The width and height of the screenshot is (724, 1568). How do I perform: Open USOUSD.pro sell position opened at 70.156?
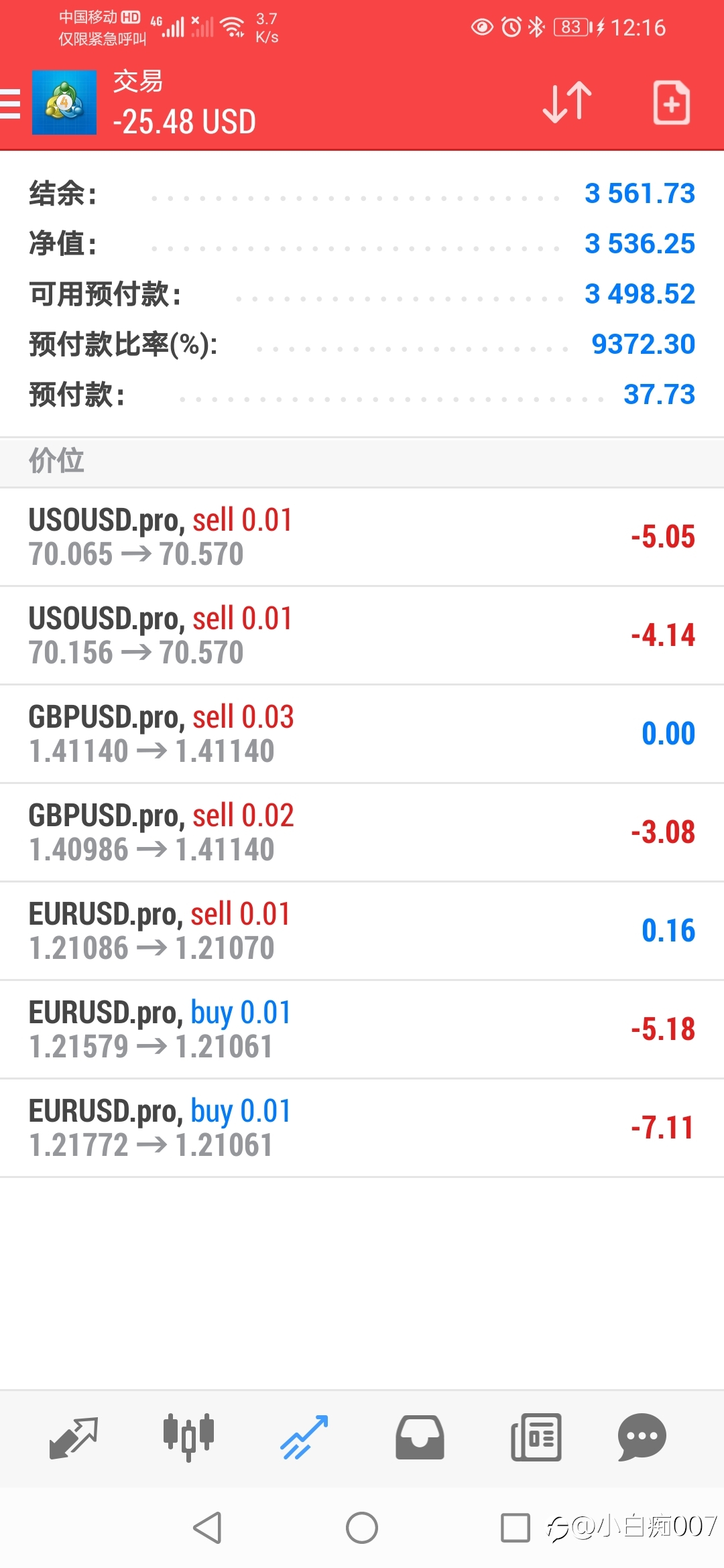click(362, 635)
